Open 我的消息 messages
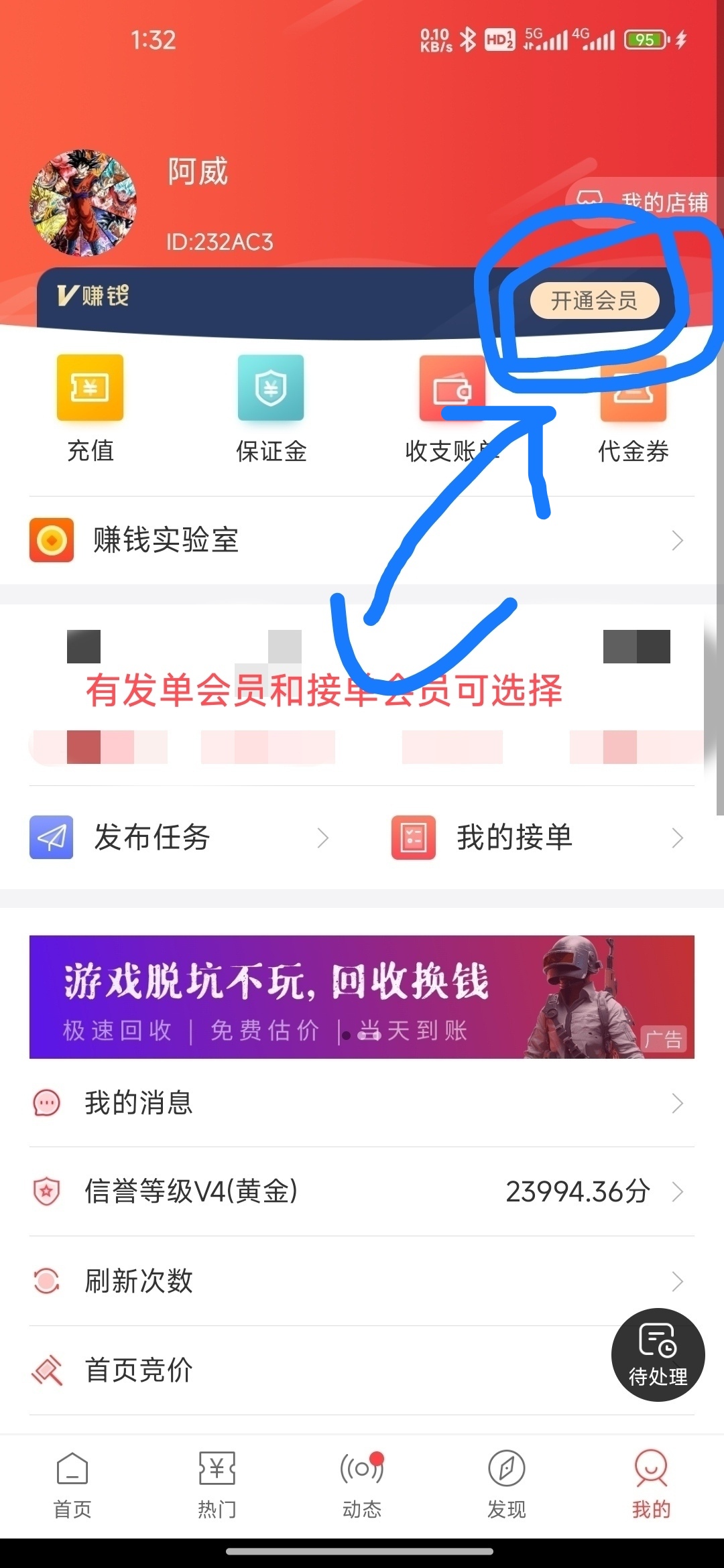This screenshot has width=724, height=1568. tap(362, 1103)
